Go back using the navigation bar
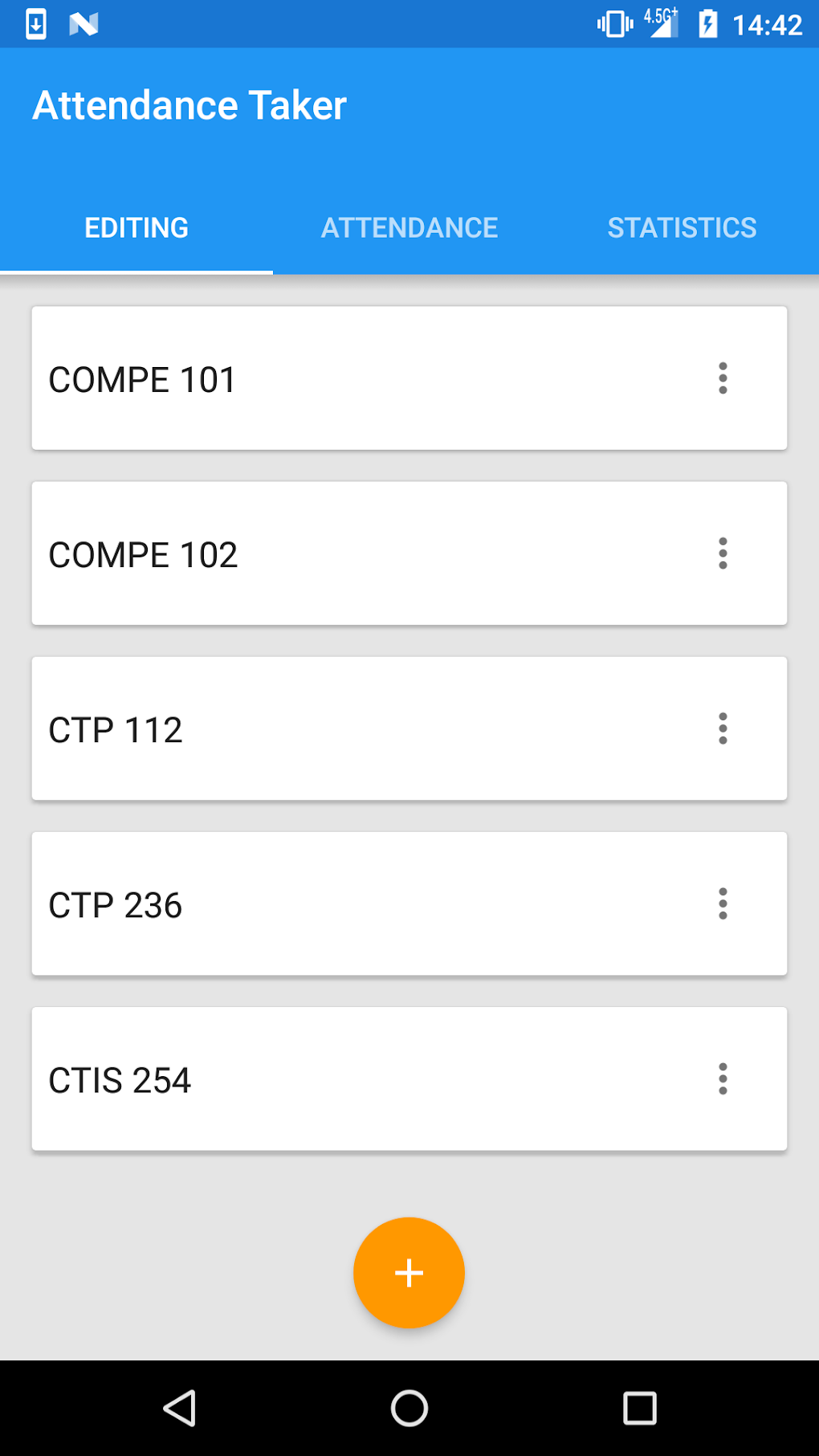 tap(180, 1408)
